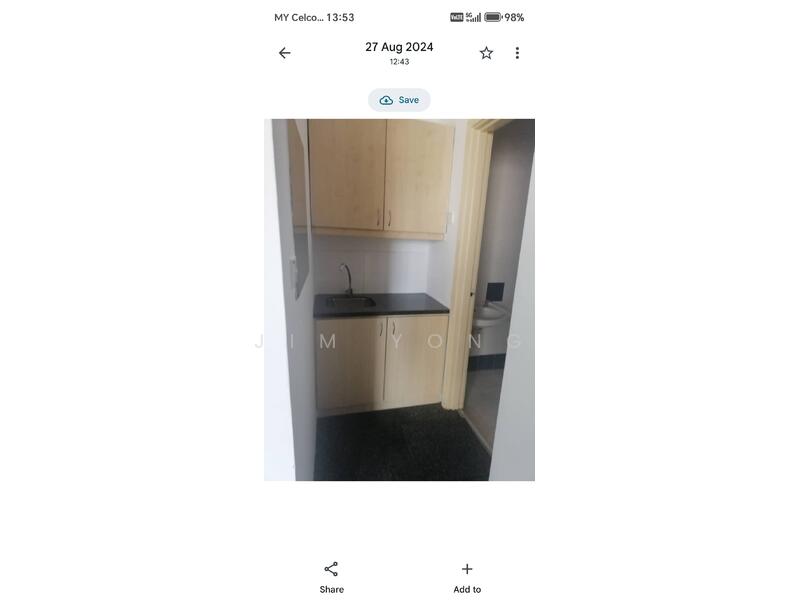Mark this photo as favourite
The image size is (800, 600).
pyautogui.click(x=486, y=53)
